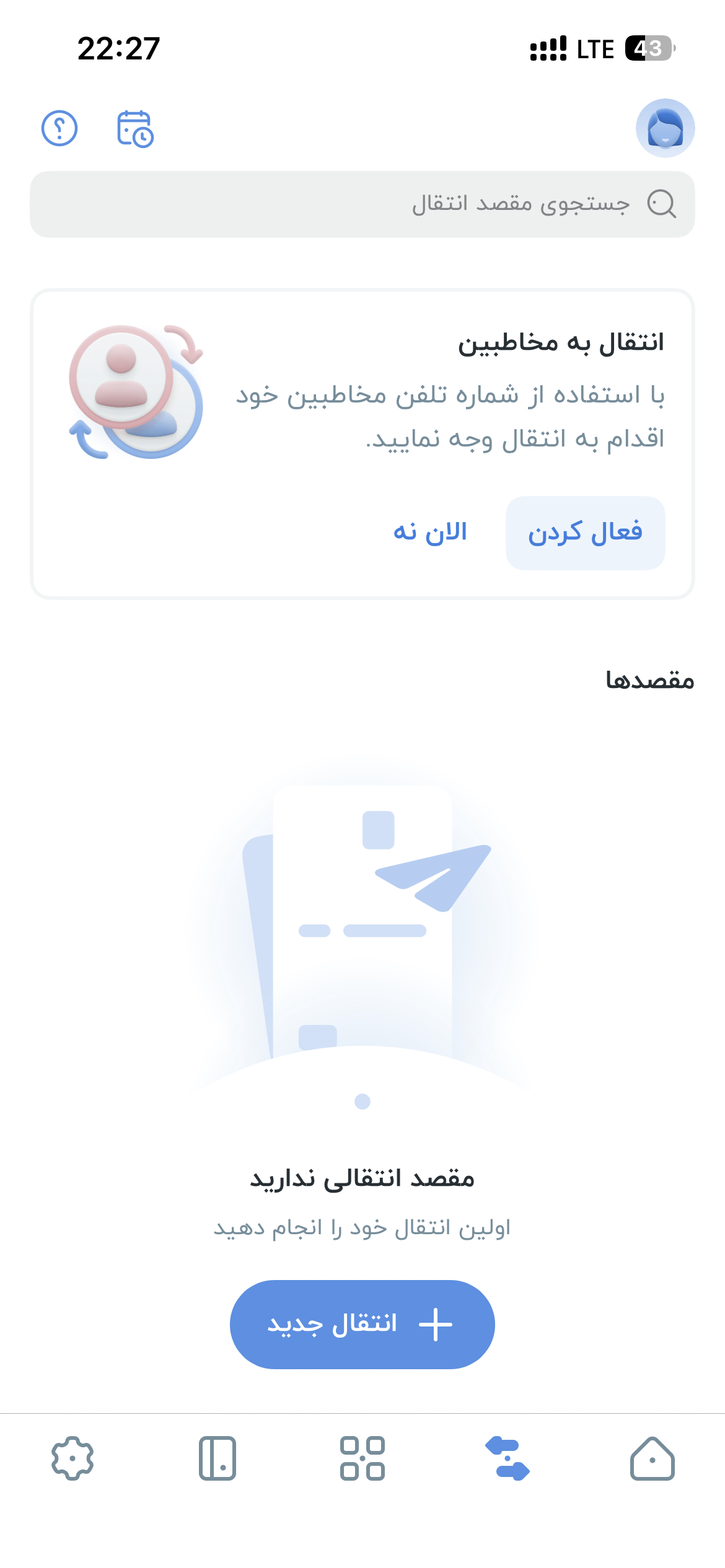Image resolution: width=725 pixels, height=1568 pixels.
Task: Start a new transfer with انتقال جدید
Action: point(362,1324)
